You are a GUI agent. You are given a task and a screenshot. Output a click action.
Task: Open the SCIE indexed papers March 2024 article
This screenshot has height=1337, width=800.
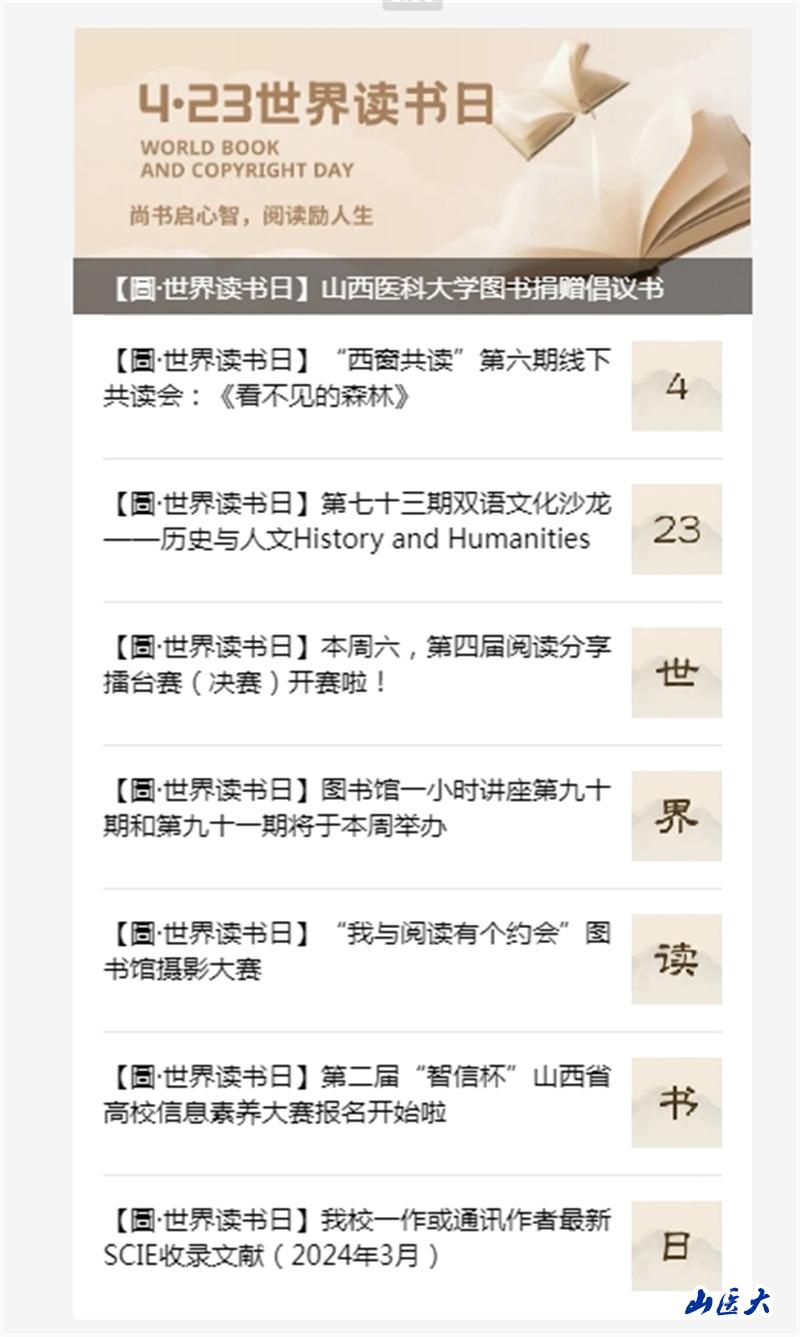tap(357, 1237)
